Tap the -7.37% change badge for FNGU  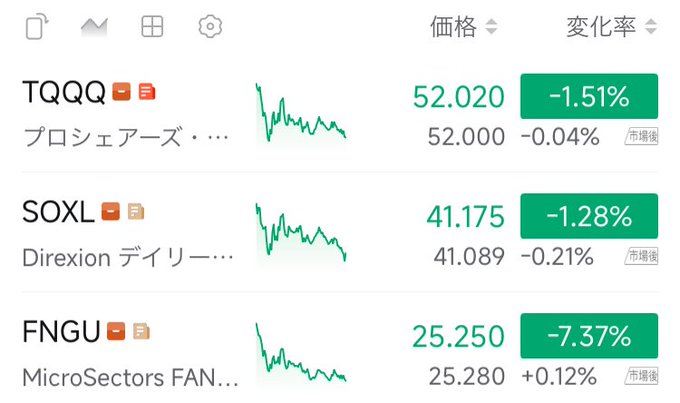pyautogui.click(x=589, y=336)
